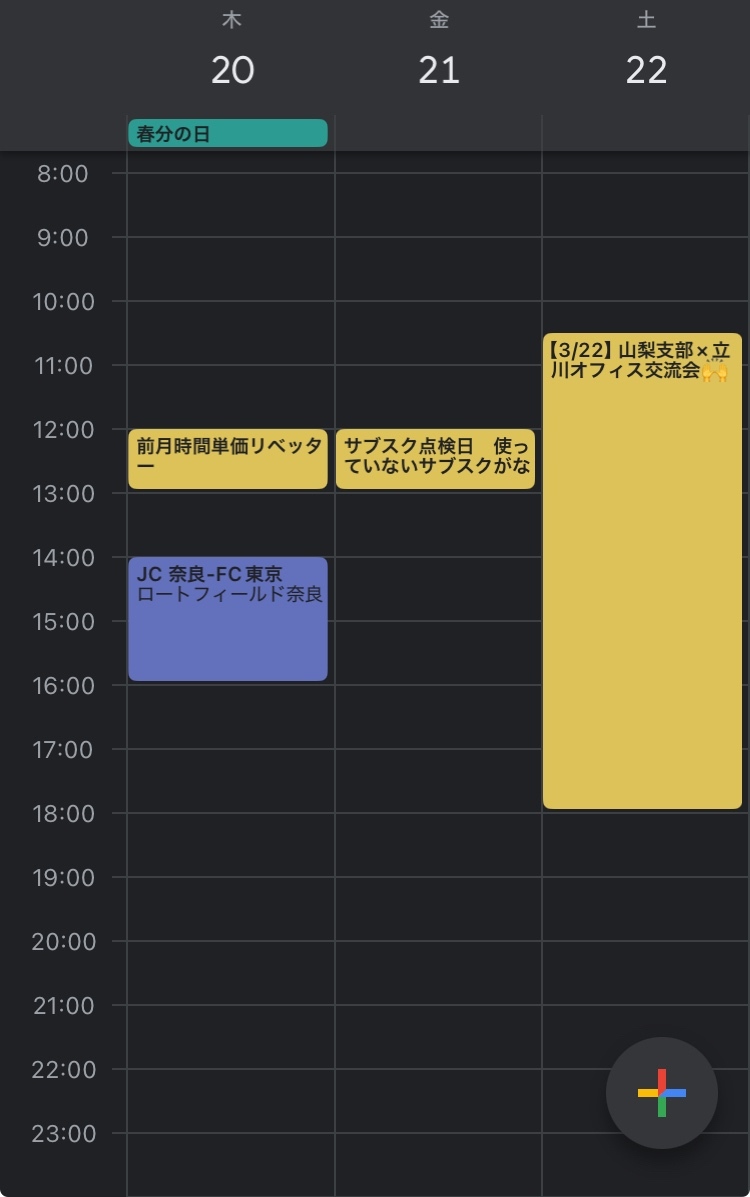750x1197 pixels.
Task: Tap the 木 weekday label
Action: 233,19
